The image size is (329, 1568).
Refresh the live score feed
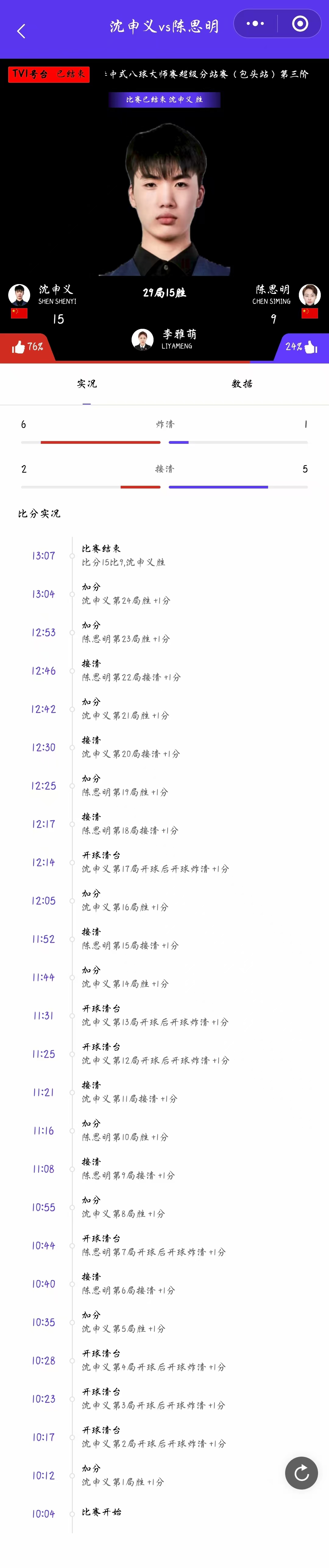tap(301, 1472)
